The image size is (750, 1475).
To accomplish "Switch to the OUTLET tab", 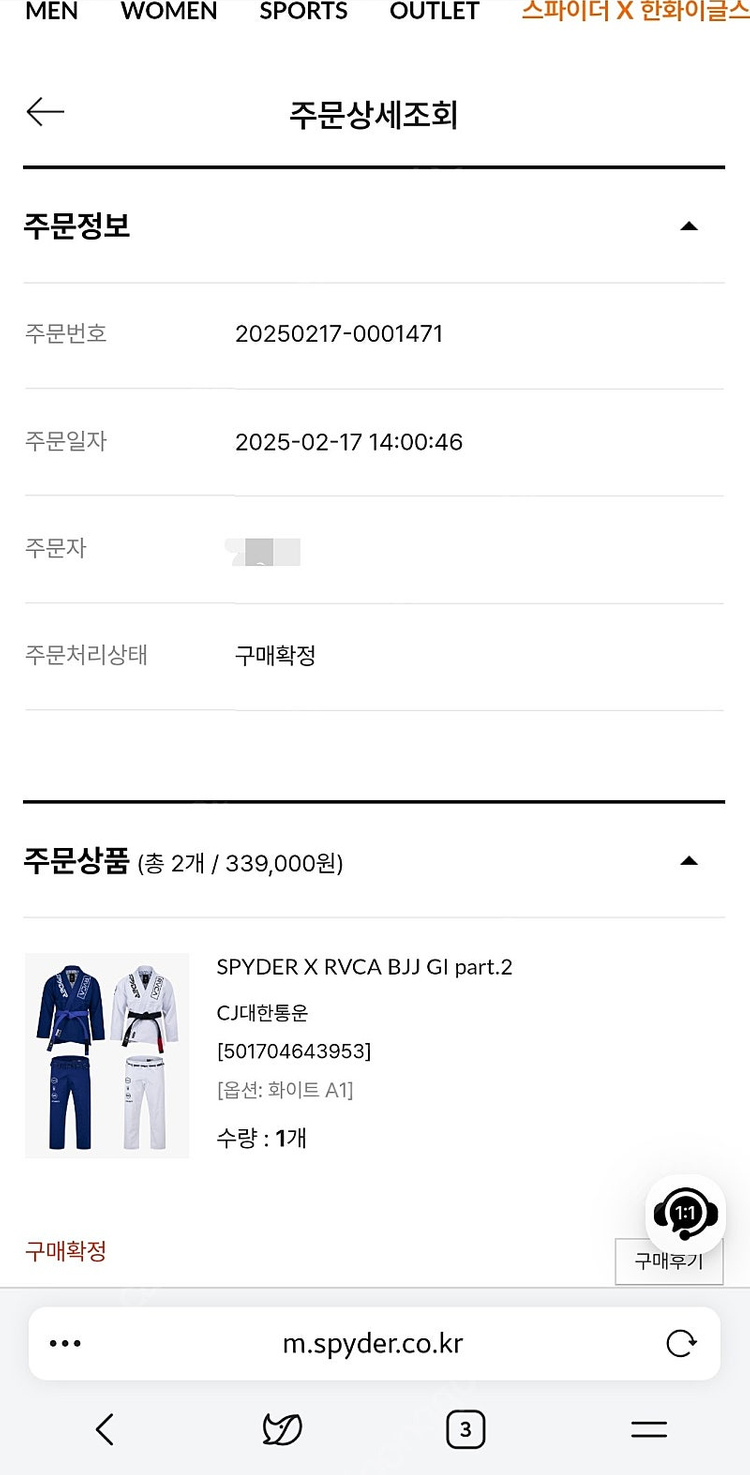I will [434, 12].
